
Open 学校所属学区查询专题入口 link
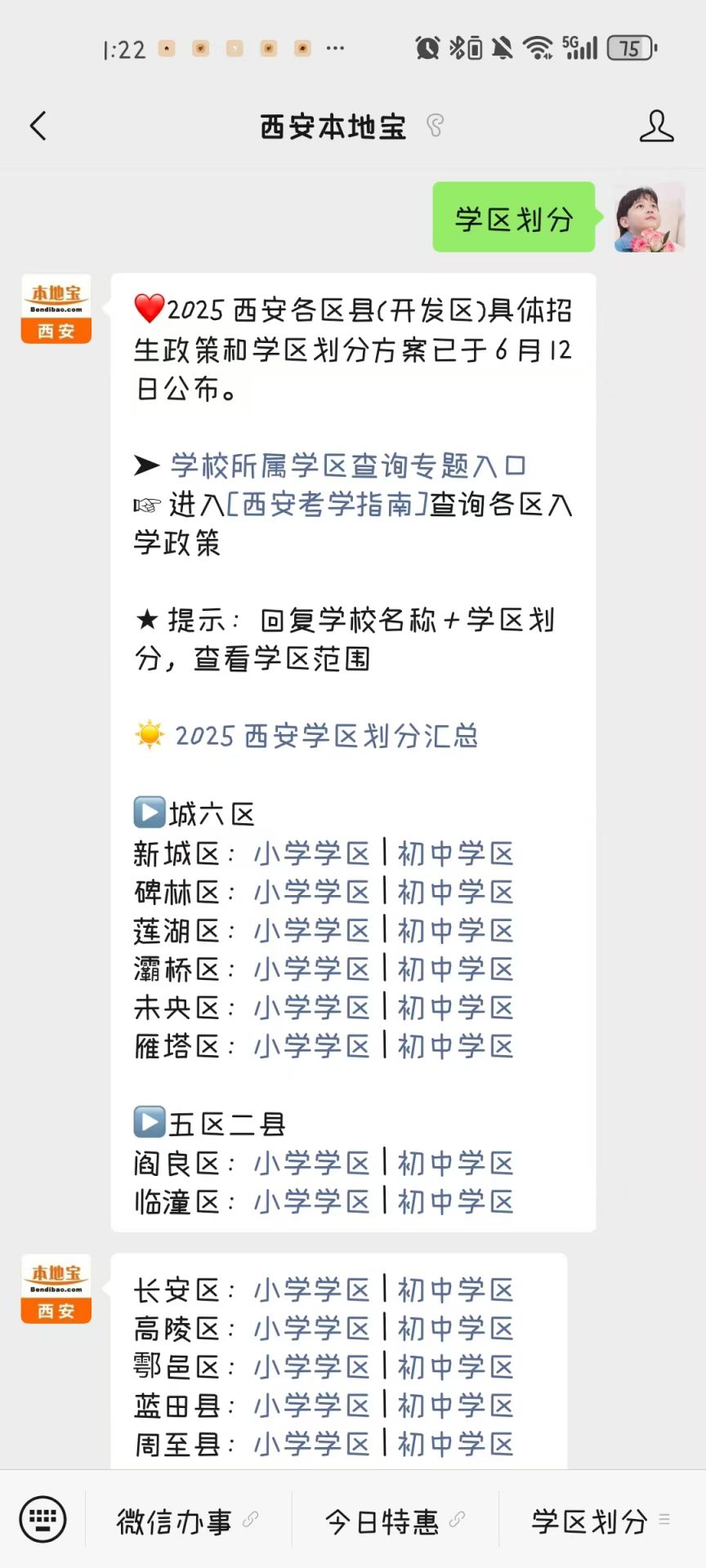[348, 465]
